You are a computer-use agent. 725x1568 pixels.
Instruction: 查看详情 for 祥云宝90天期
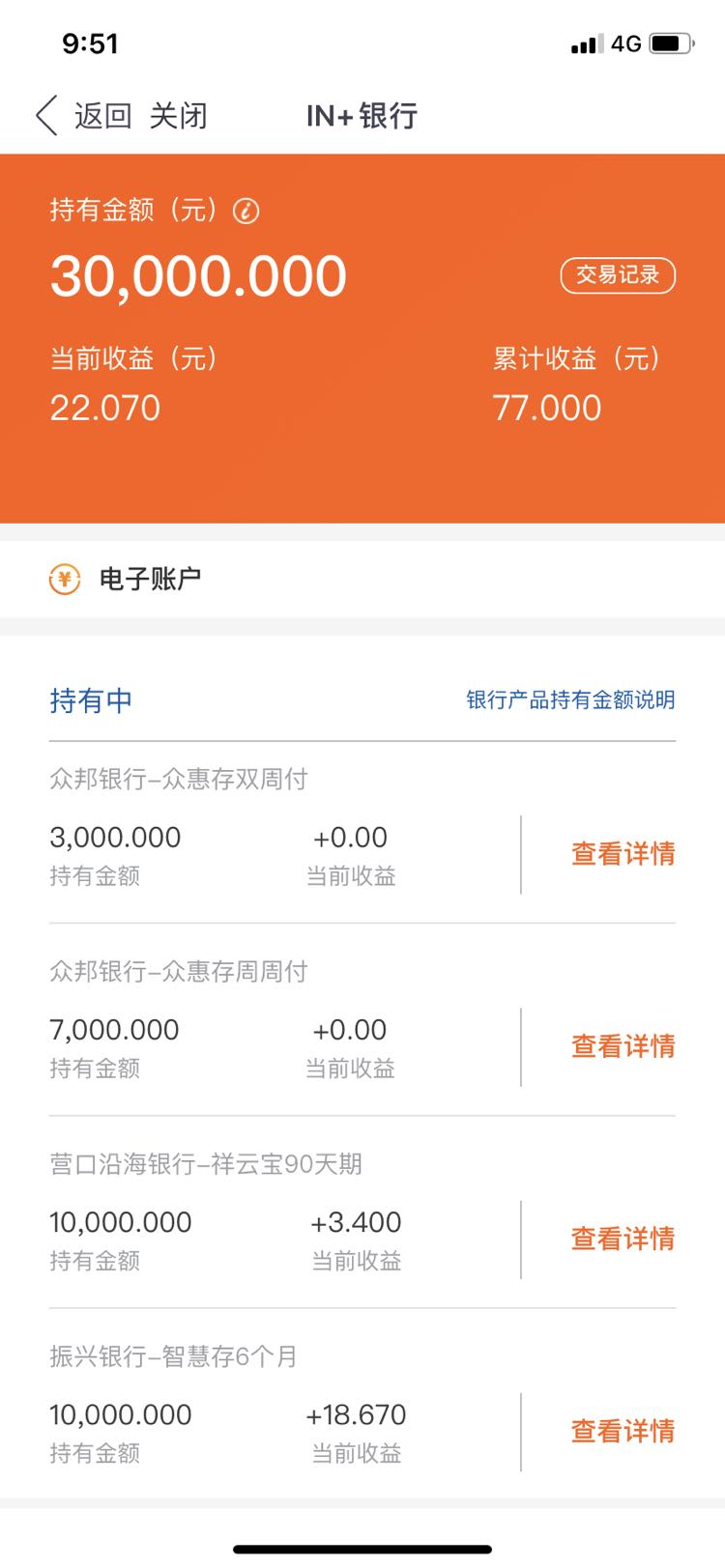pyautogui.click(x=623, y=1239)
